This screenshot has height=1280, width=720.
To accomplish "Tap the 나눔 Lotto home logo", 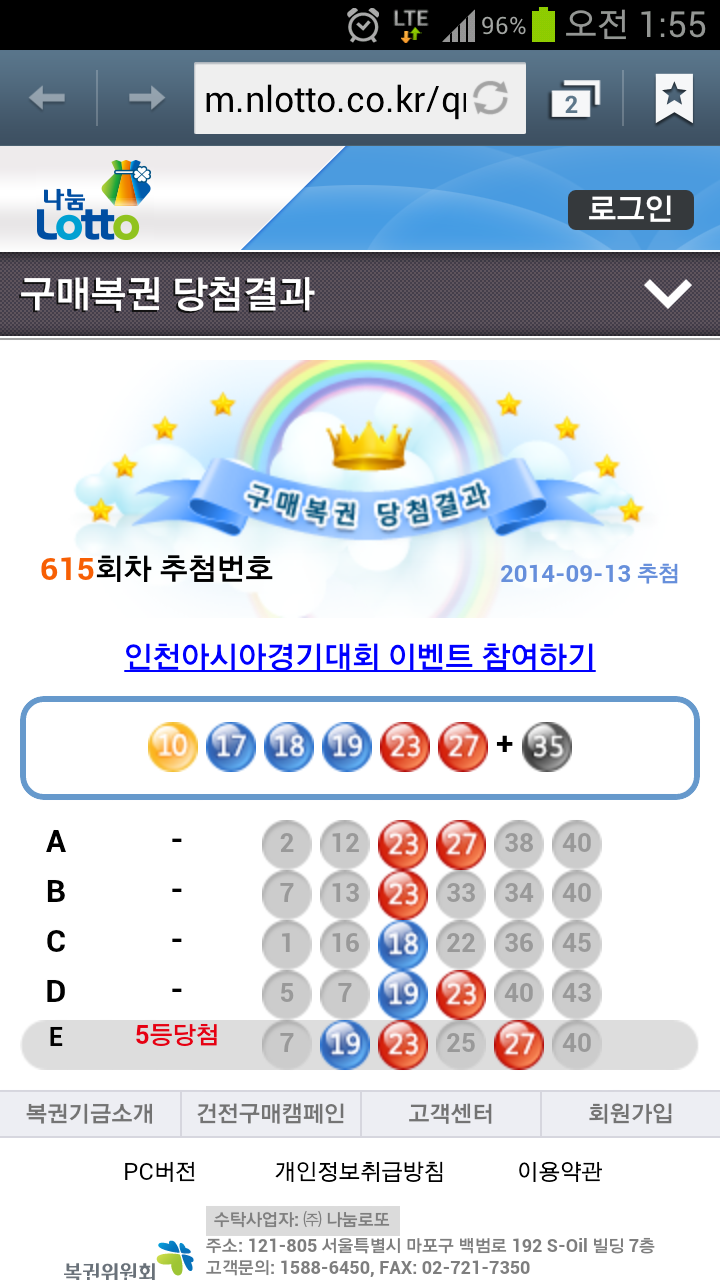I will pos(92,202).
